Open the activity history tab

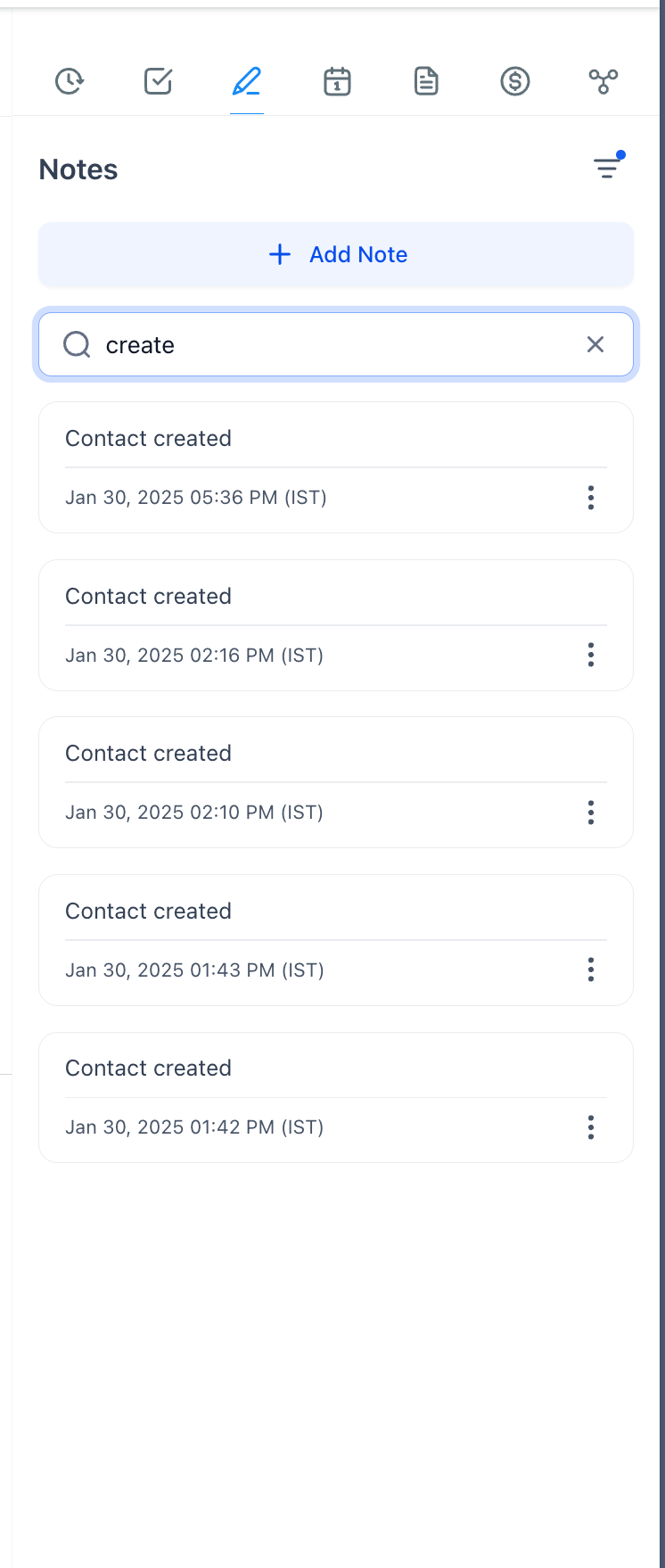pos(69,81)
